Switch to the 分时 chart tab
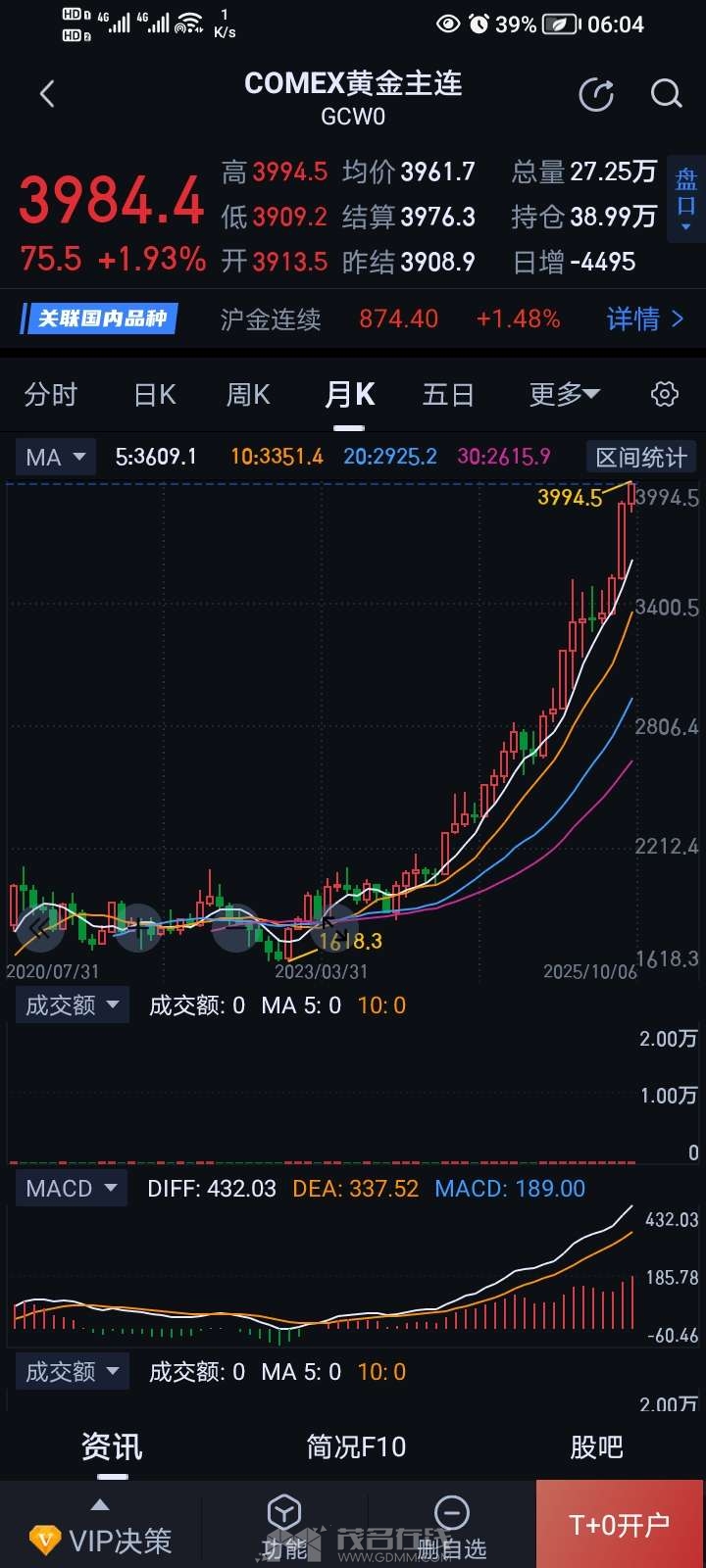Viewport: 706px width, 1568px height. (50, 394)
